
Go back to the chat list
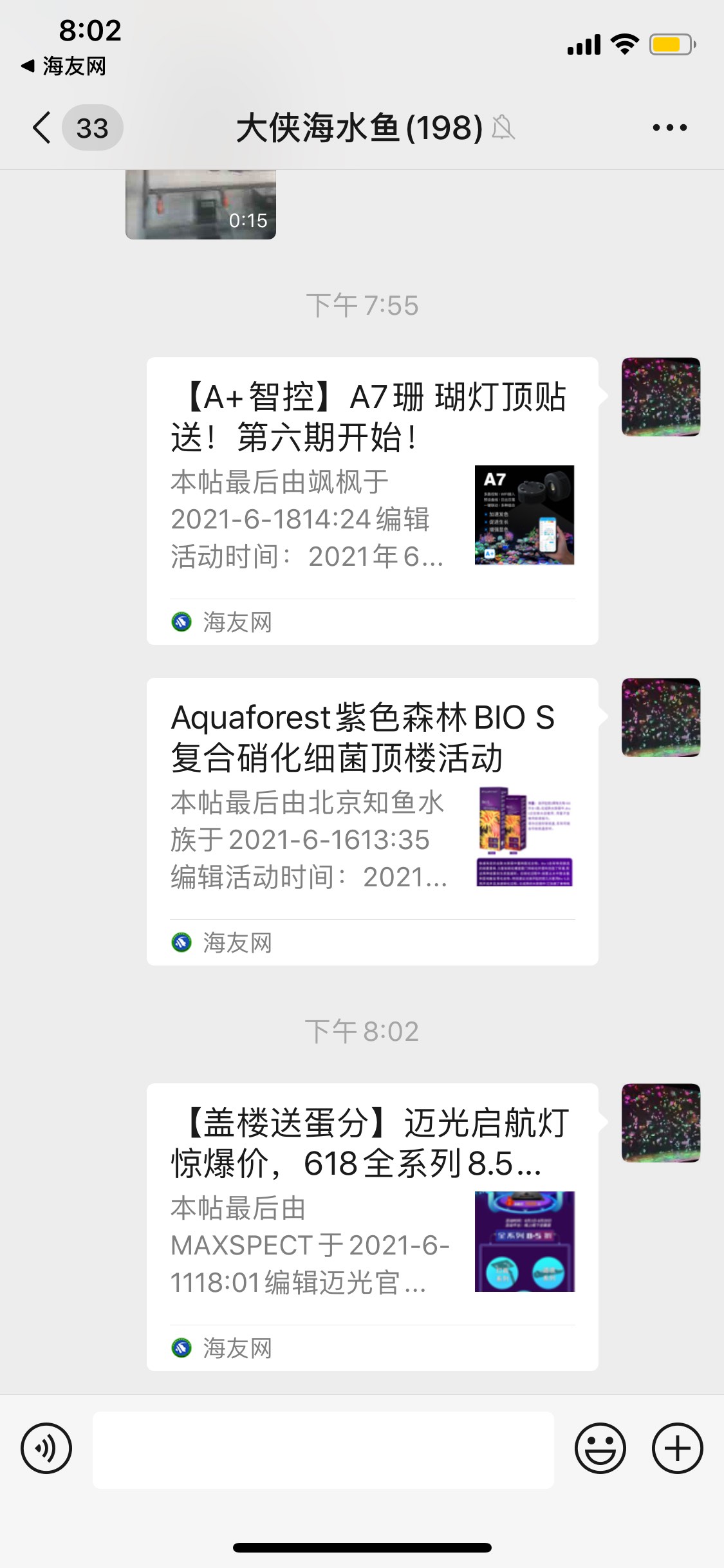point(42,127)
